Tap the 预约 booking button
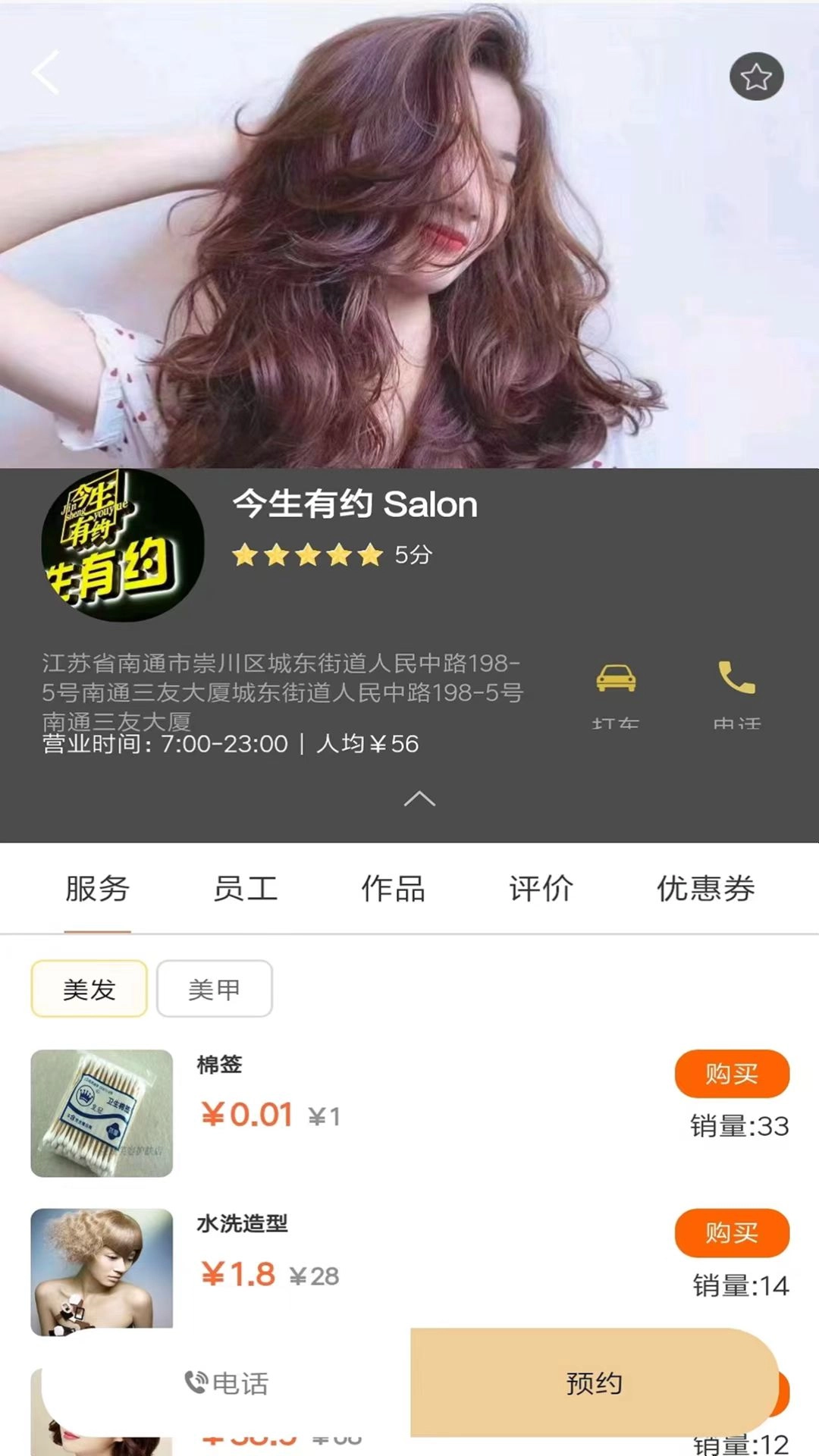 click(x=595, y=1385)
